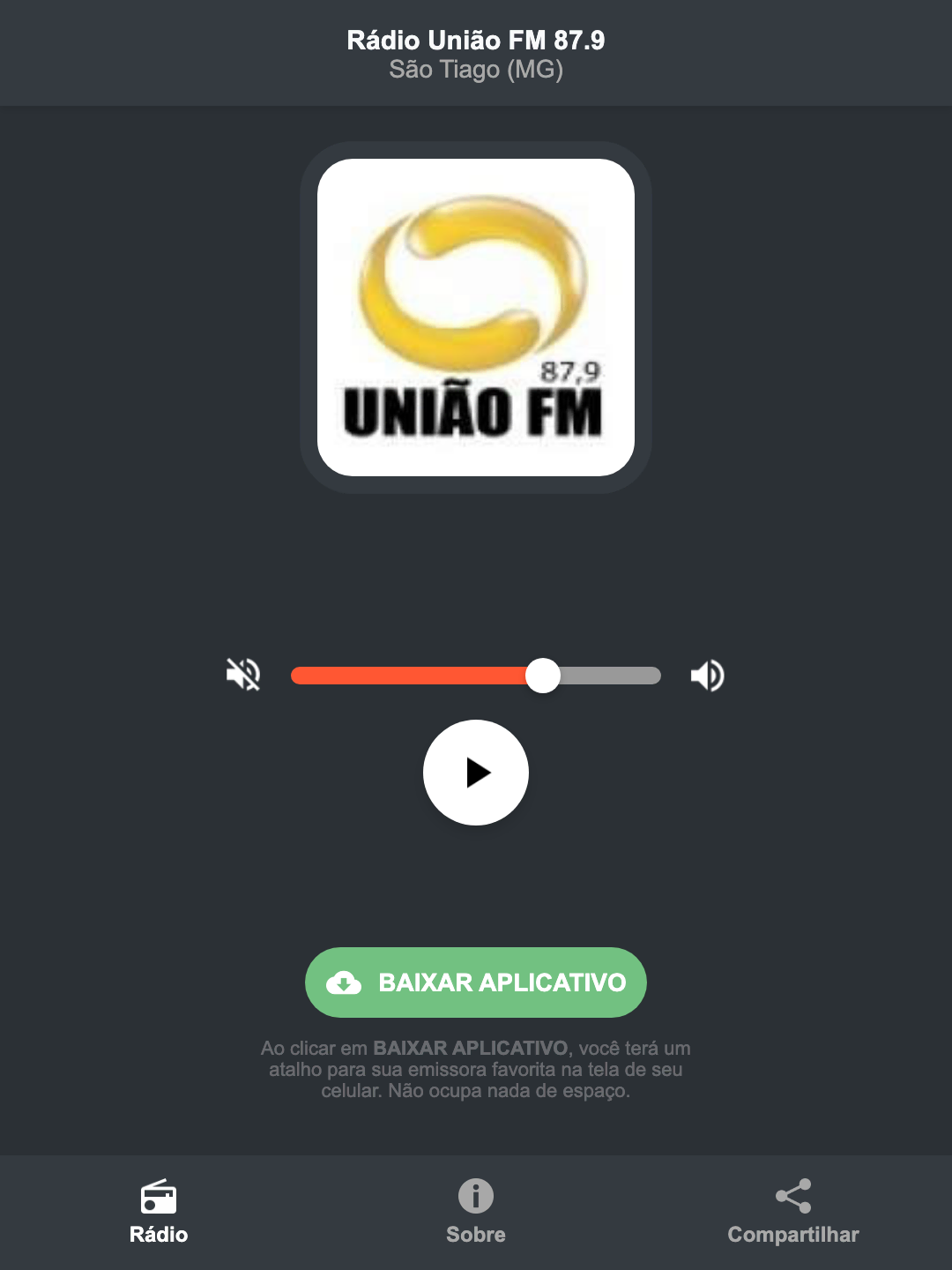Click the Sobre text label
Screen dimensions: 952x1270
(475, 1235)
